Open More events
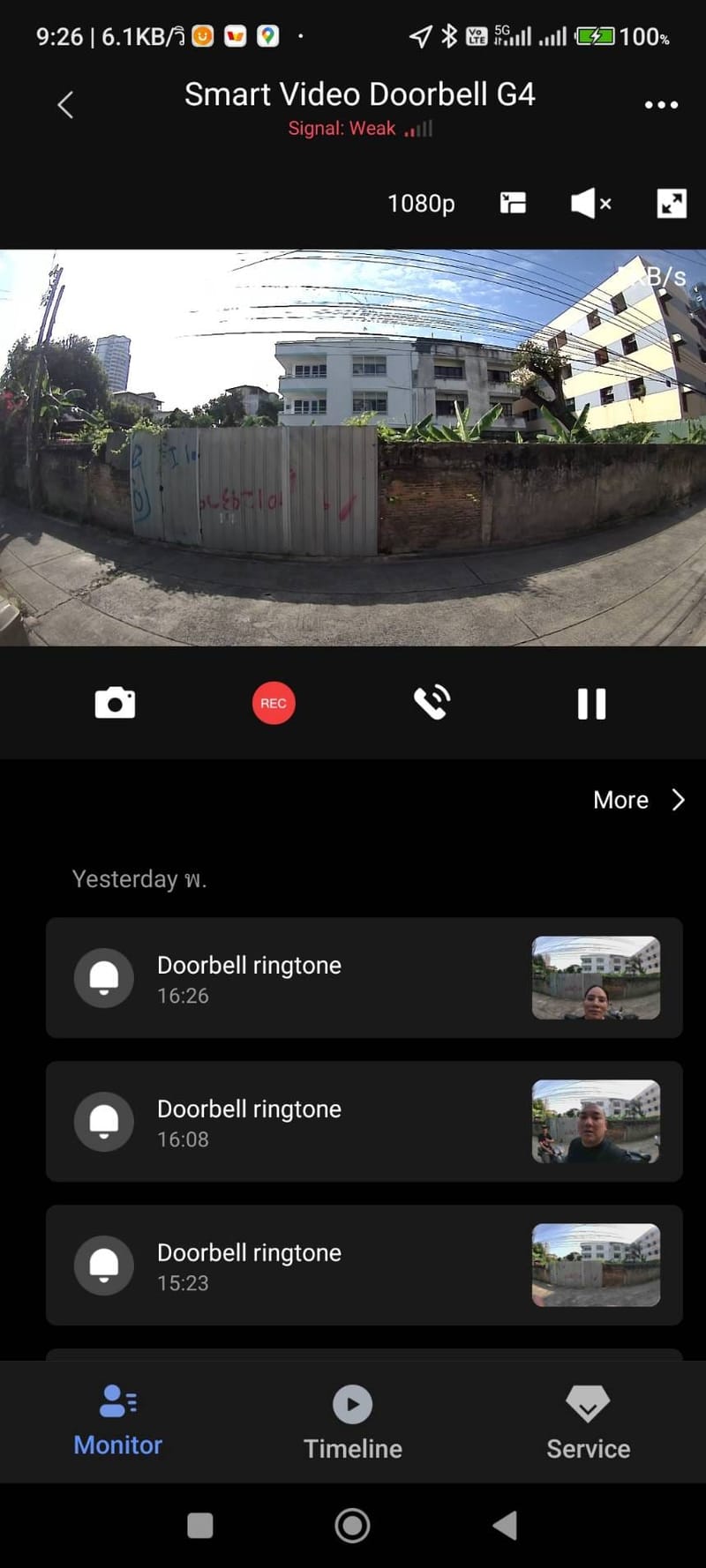 638,800
